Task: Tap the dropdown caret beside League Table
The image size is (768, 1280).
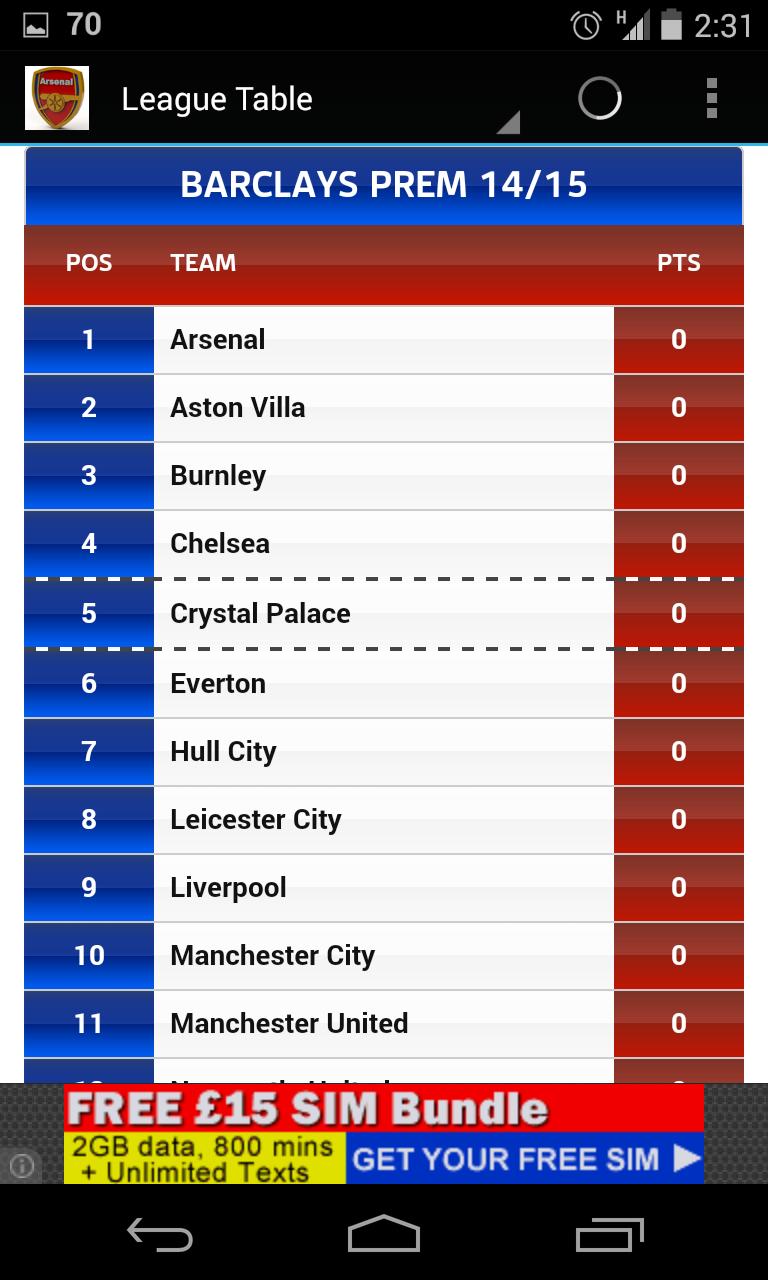Action: tap(508, 121)
